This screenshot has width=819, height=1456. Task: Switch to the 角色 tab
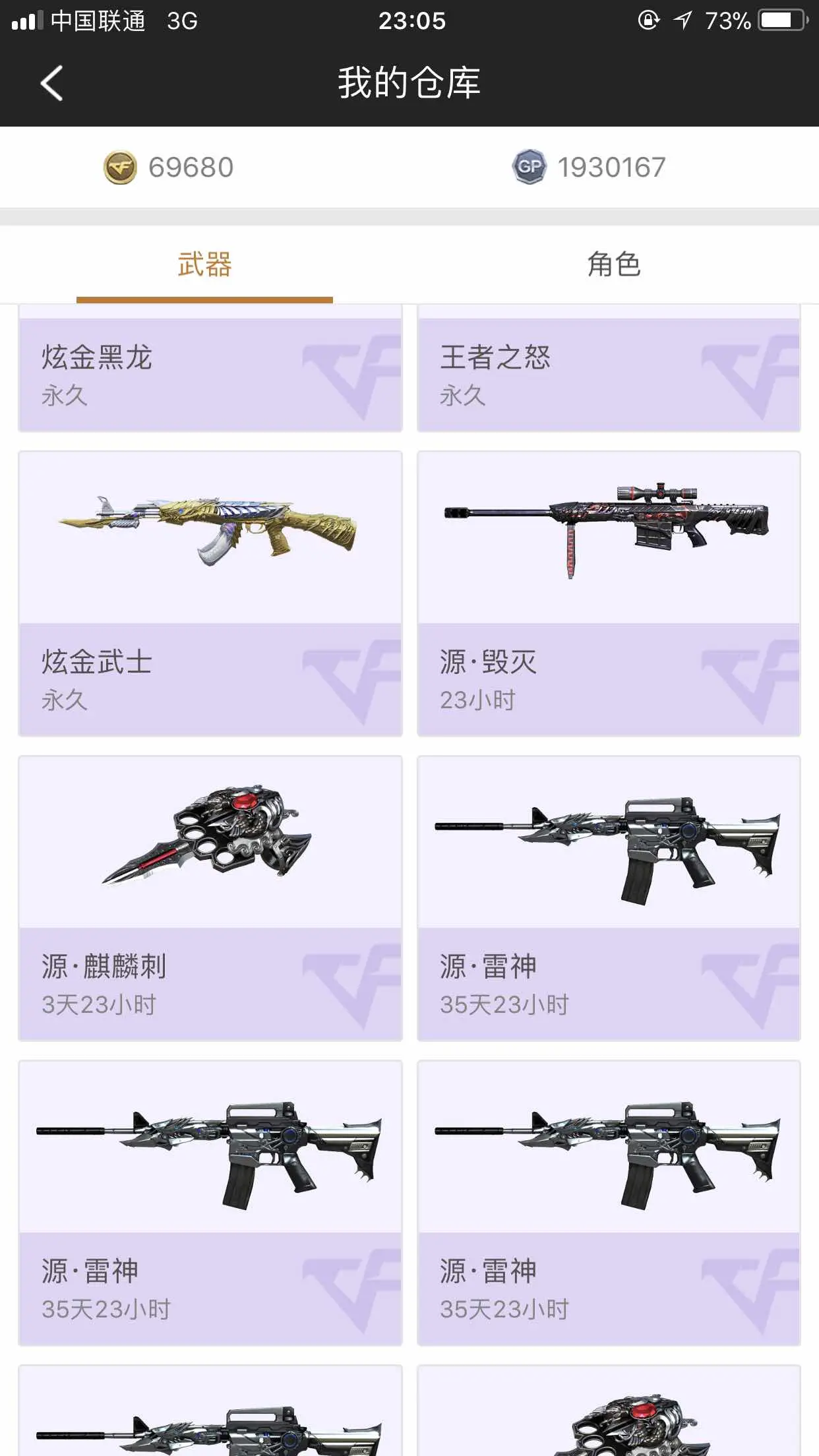(613, 265)
